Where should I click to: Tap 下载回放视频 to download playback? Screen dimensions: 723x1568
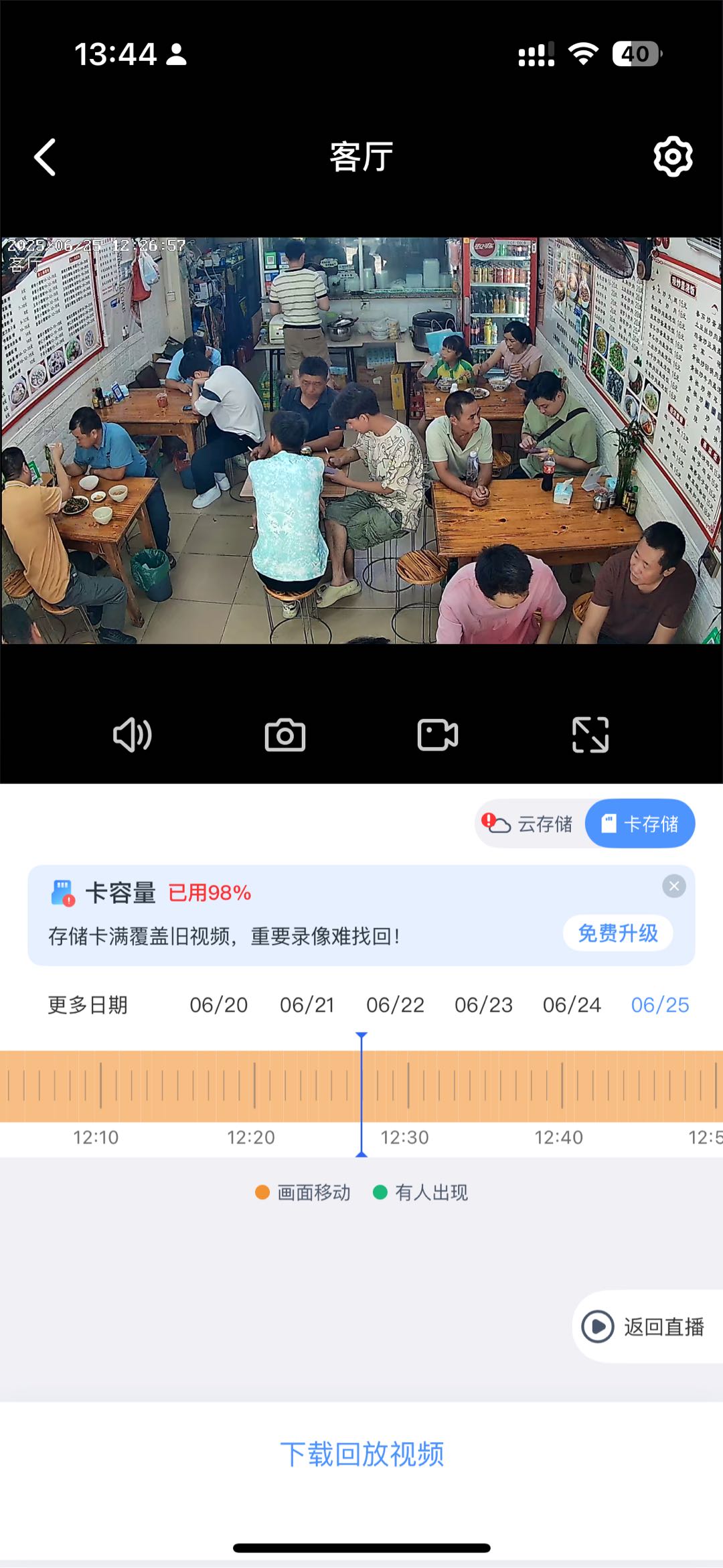(361, 1455)
